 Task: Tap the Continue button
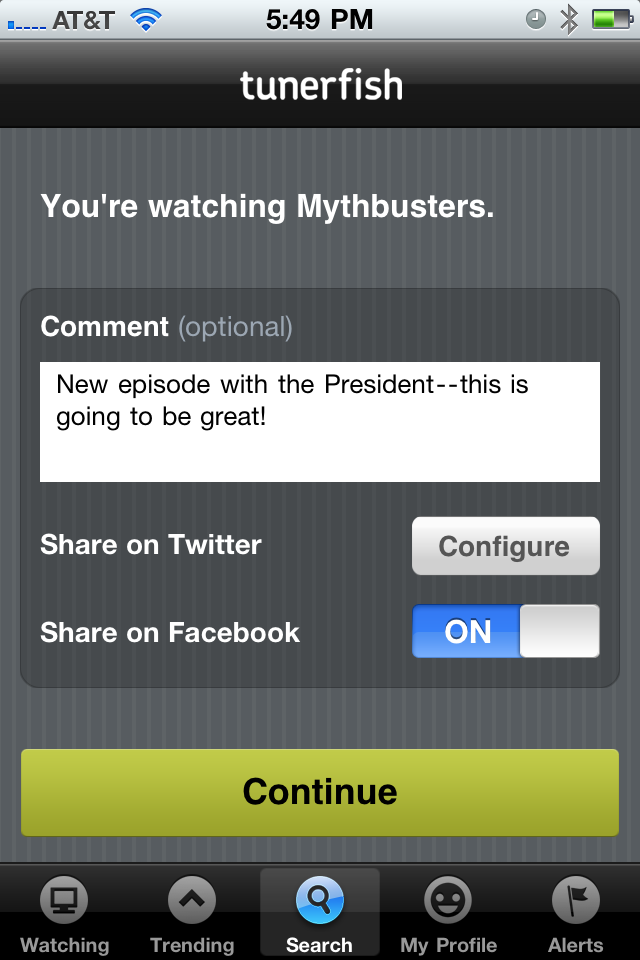coord(320,792)
